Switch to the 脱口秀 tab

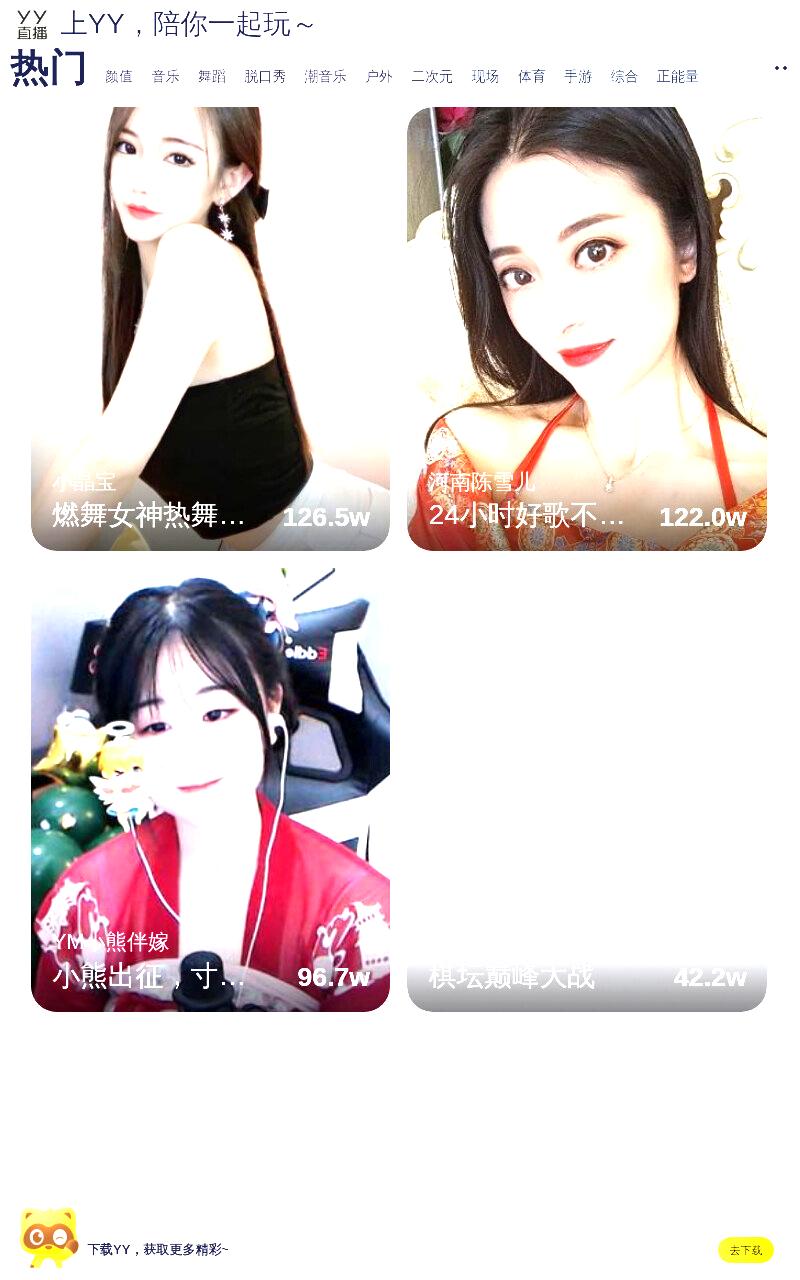coord(265,76)
